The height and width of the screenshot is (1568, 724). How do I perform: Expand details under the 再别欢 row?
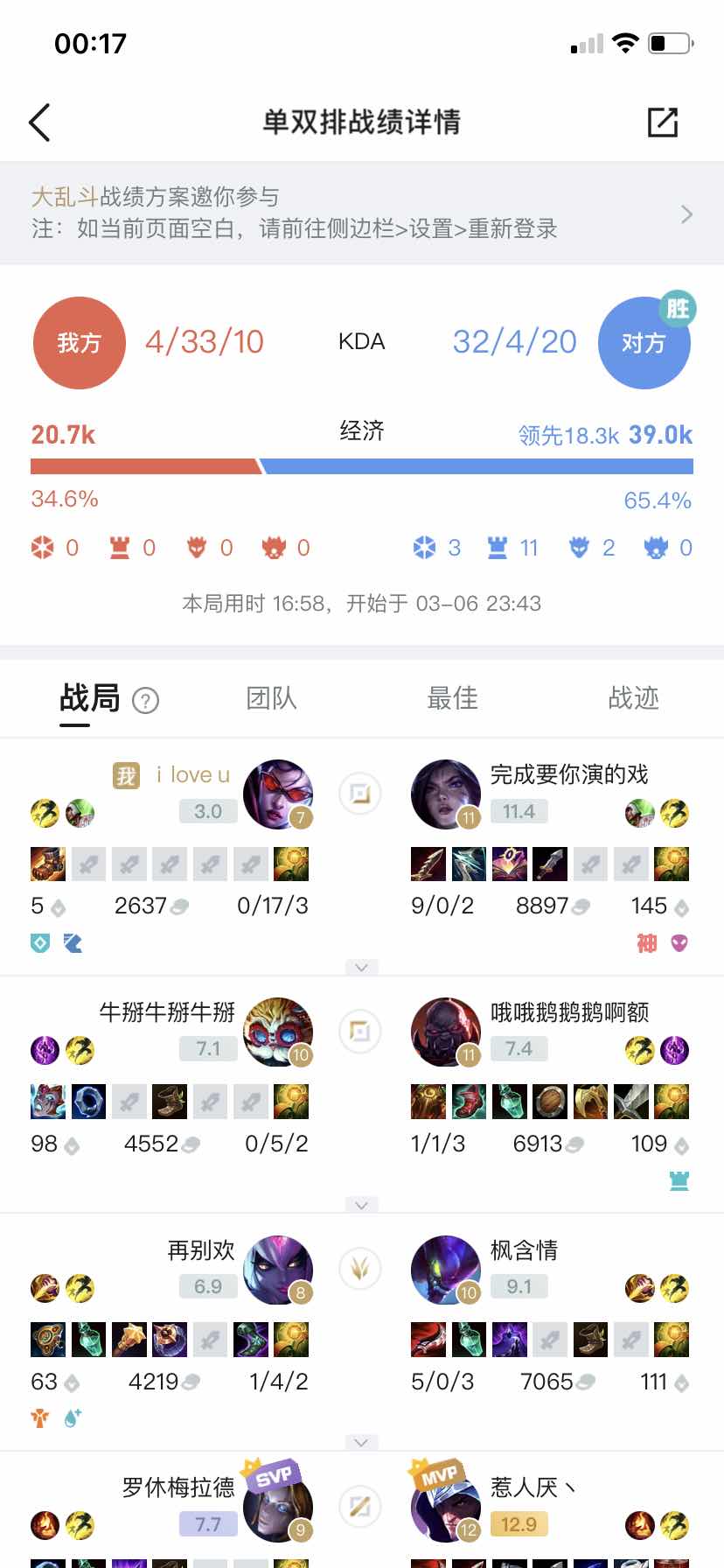point(361,1442)
